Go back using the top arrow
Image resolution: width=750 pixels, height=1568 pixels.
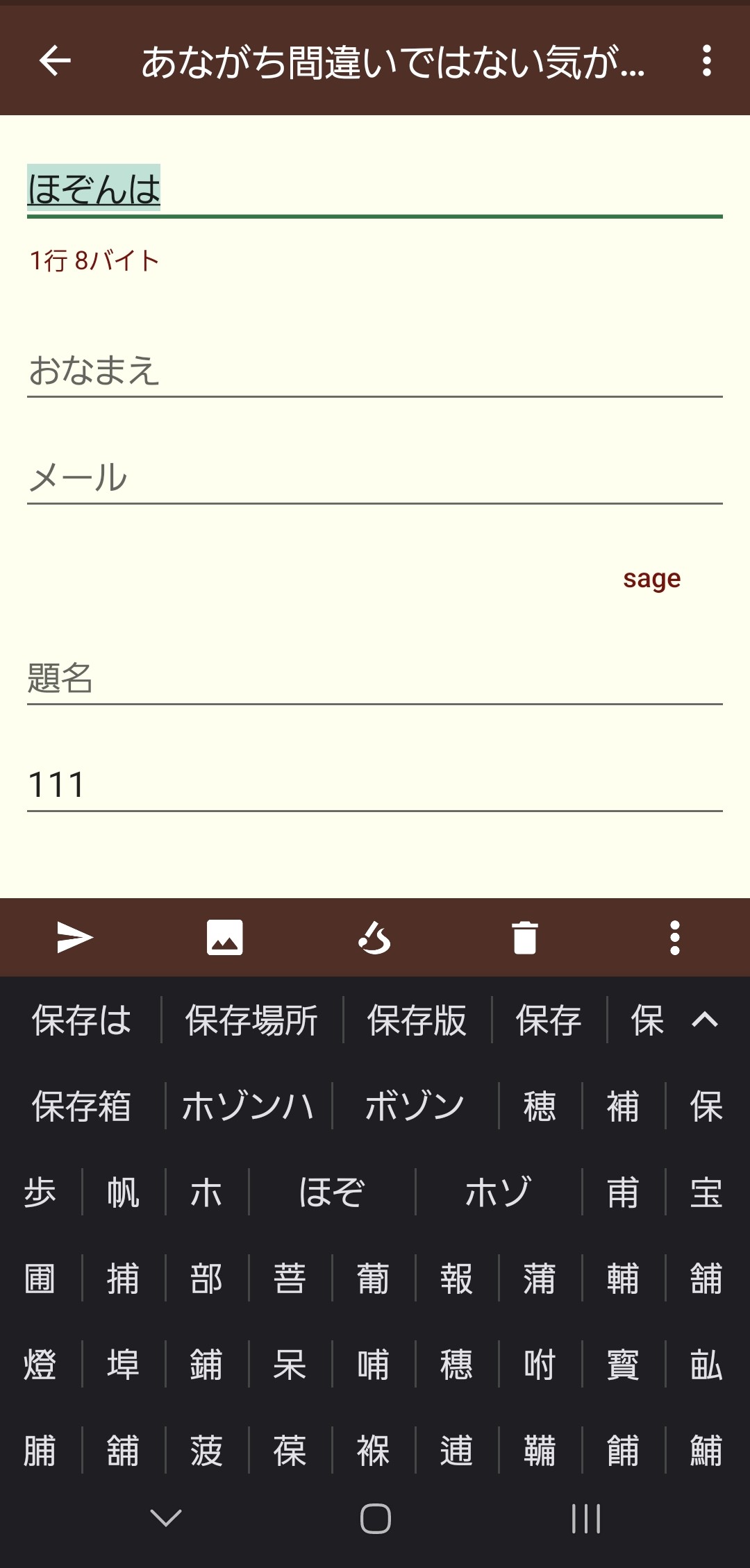coord(55,61)
